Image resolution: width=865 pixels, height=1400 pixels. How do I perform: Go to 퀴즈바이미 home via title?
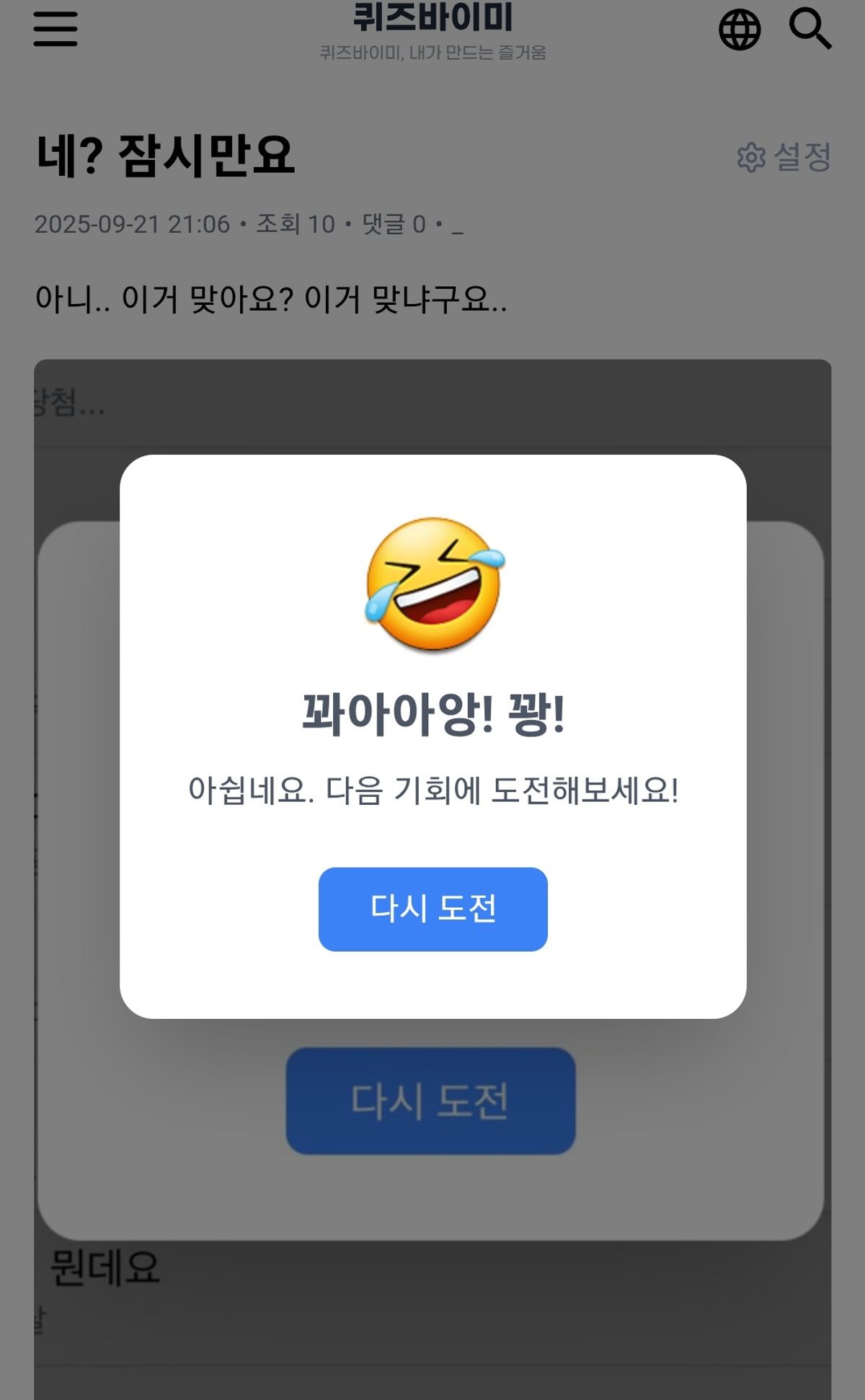point(432,17)
